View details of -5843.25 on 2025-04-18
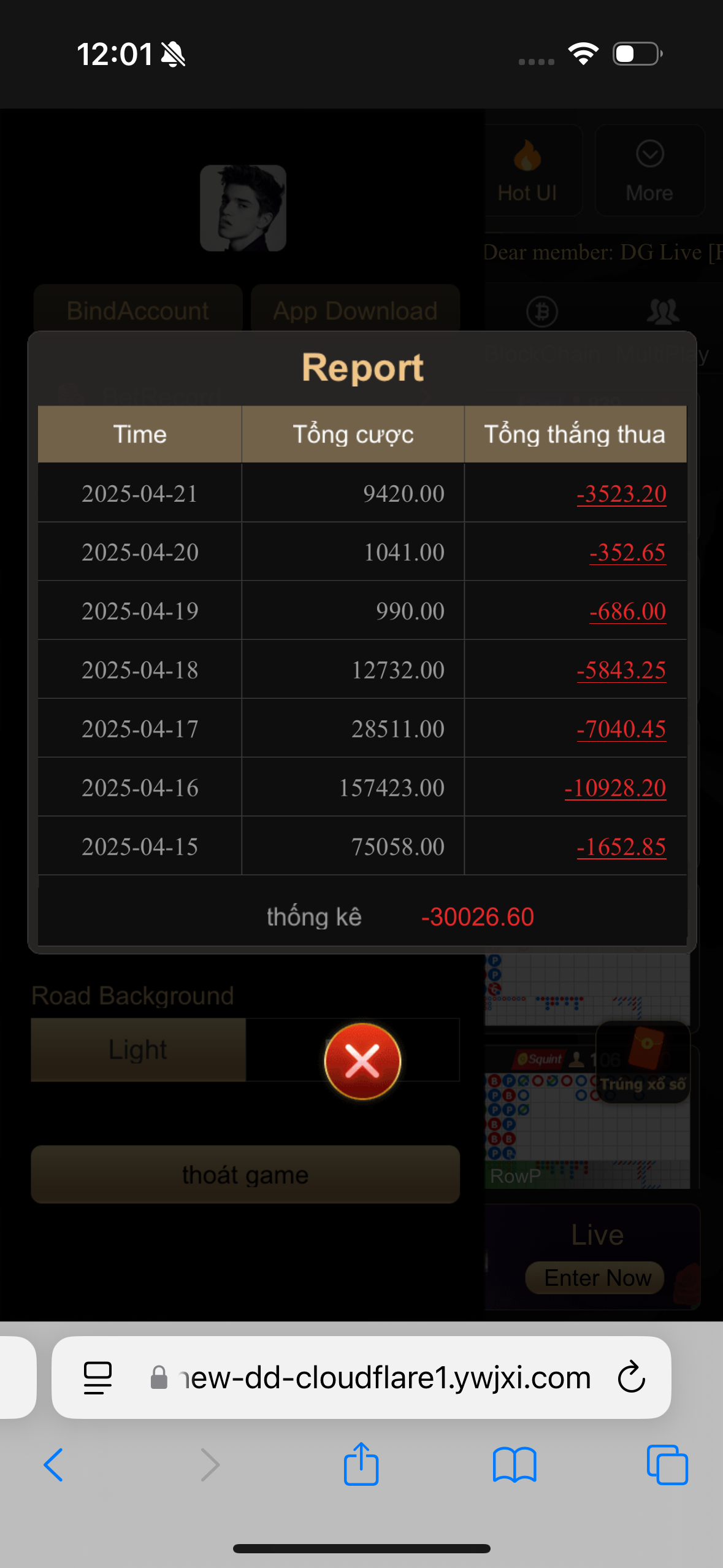Screen dimensions: 723x1568 click(x=621, y=671)
